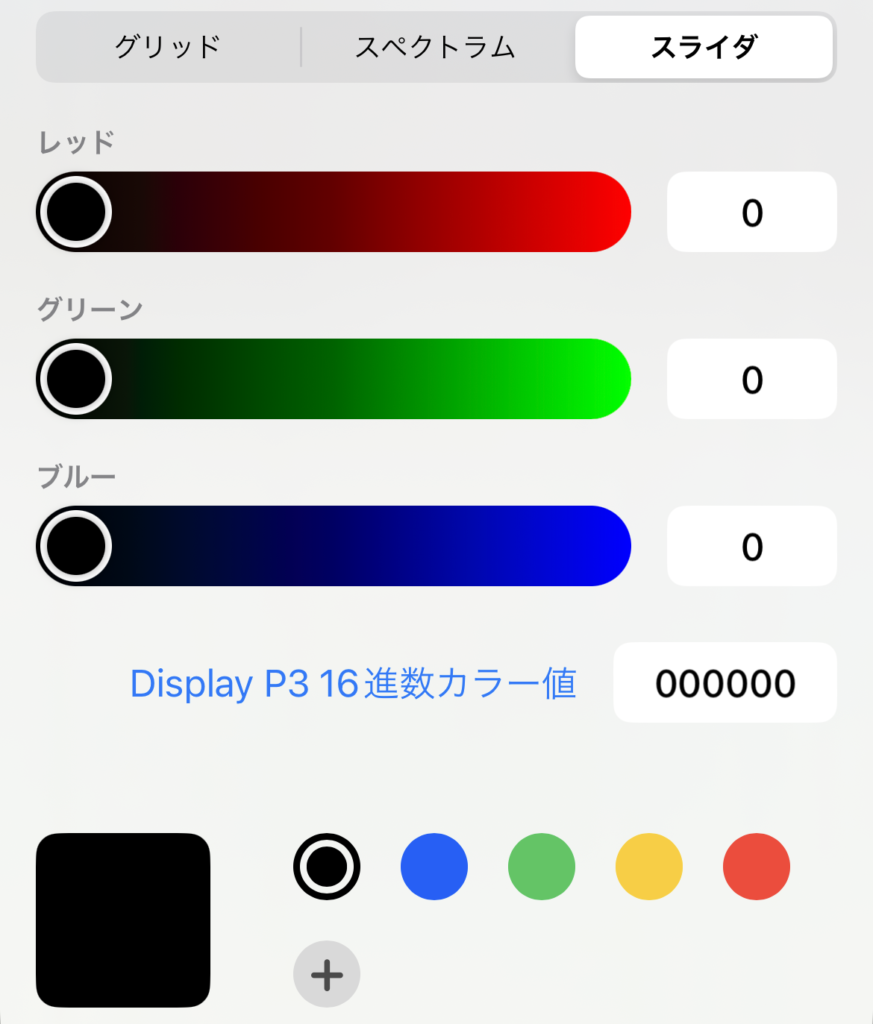Add current color with plus button
873x1024 pixels.
point(326,974)
